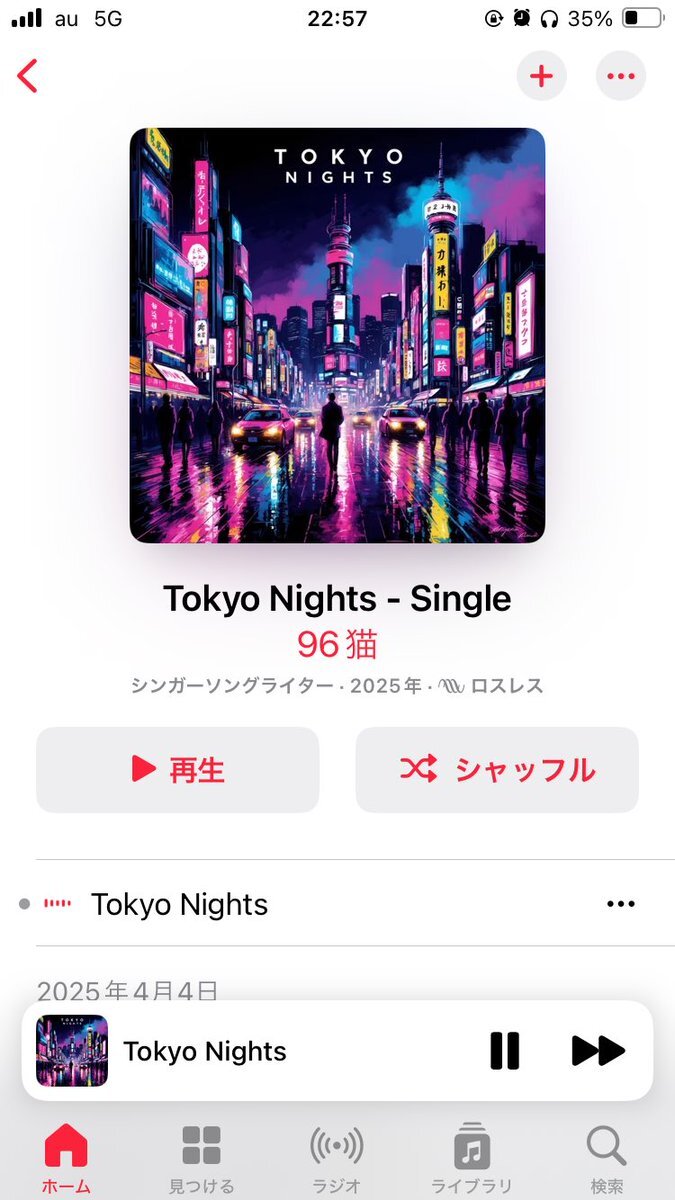The height and width of the screenshot is (1200, 675).
Task: Shuffle with the シャッフル button
Action: (x=497, y=769)
